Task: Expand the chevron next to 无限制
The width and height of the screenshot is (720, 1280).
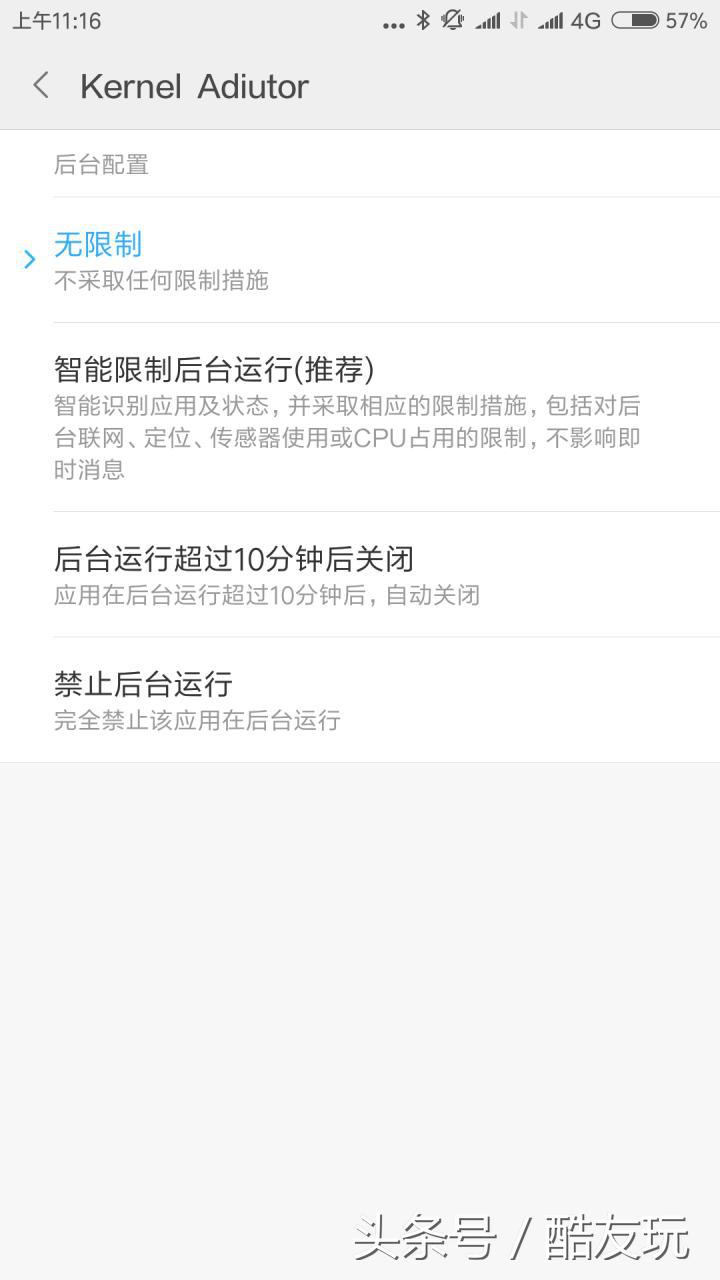Action: click(30, 259)
